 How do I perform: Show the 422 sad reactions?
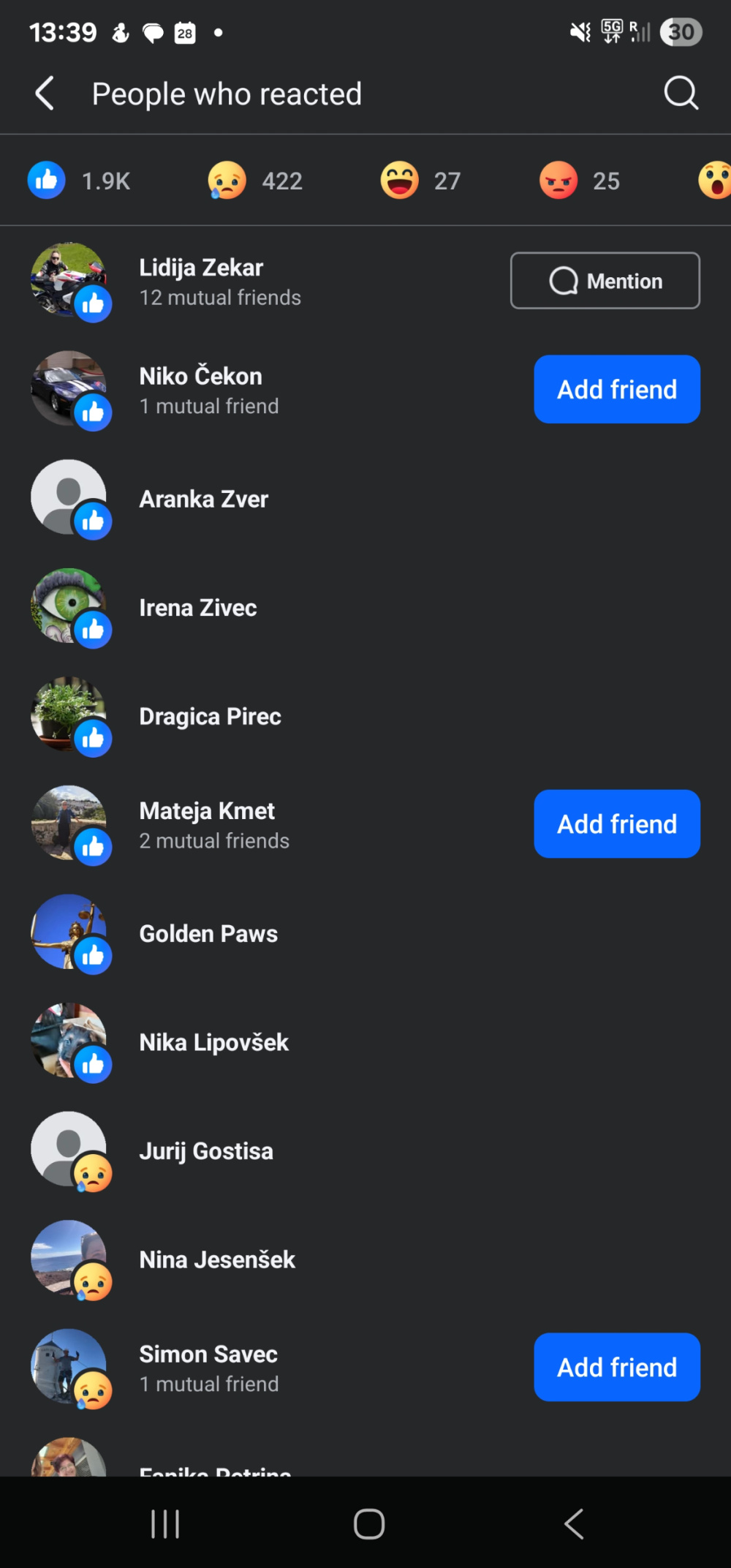pos(256,181)
